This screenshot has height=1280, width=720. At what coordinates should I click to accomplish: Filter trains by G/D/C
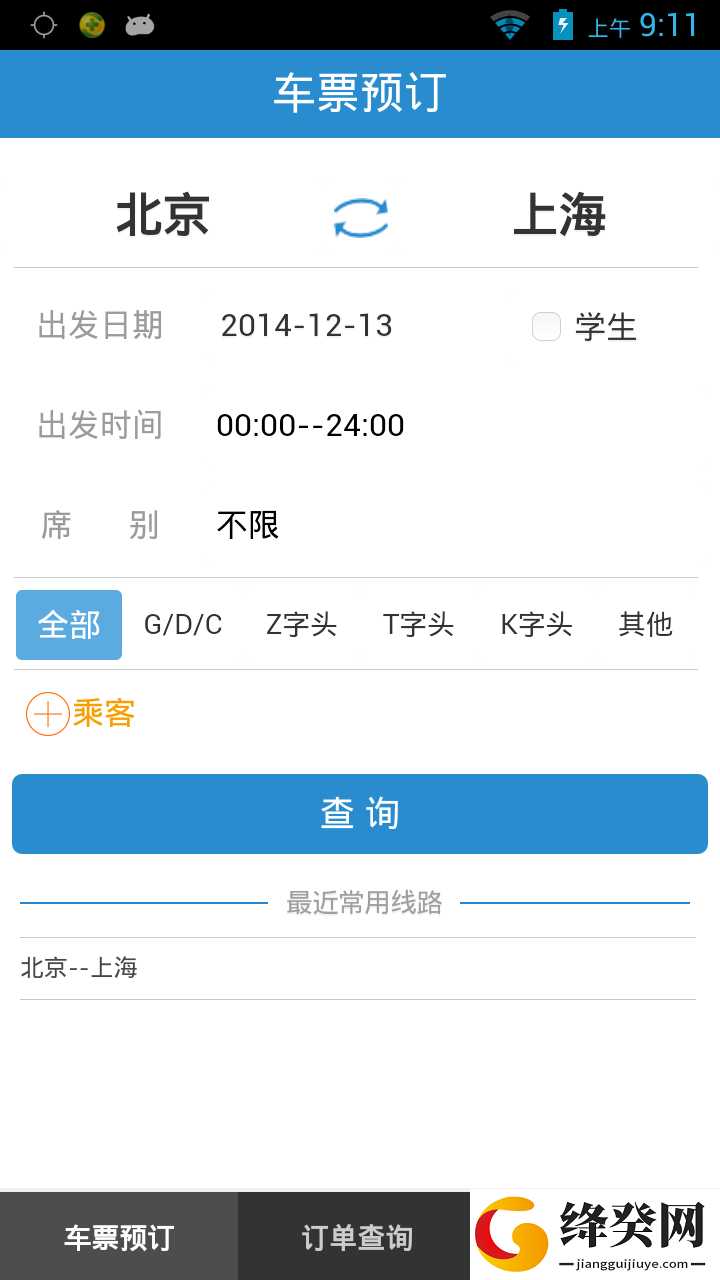[x=183, y=625]
